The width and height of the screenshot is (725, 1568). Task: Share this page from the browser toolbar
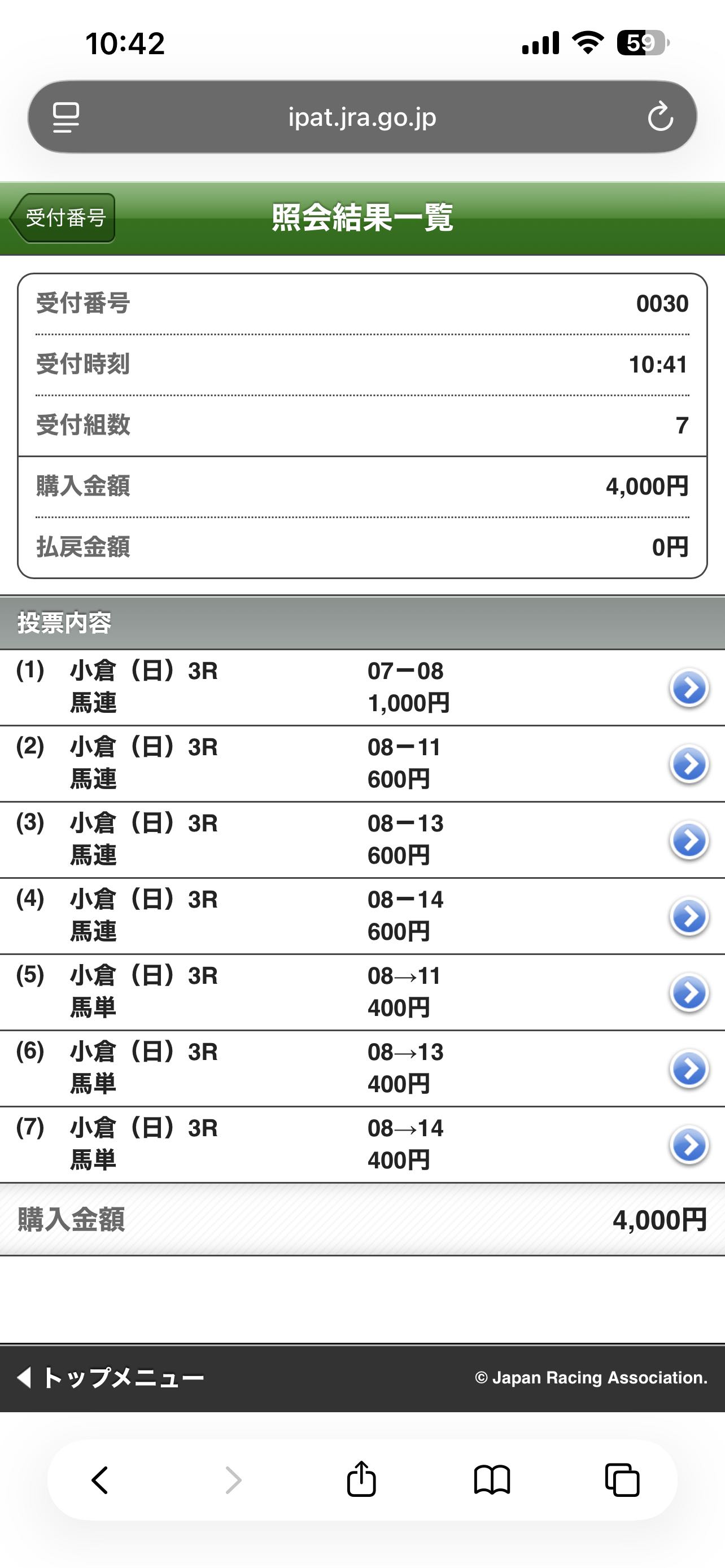[x=361, y=1480]
